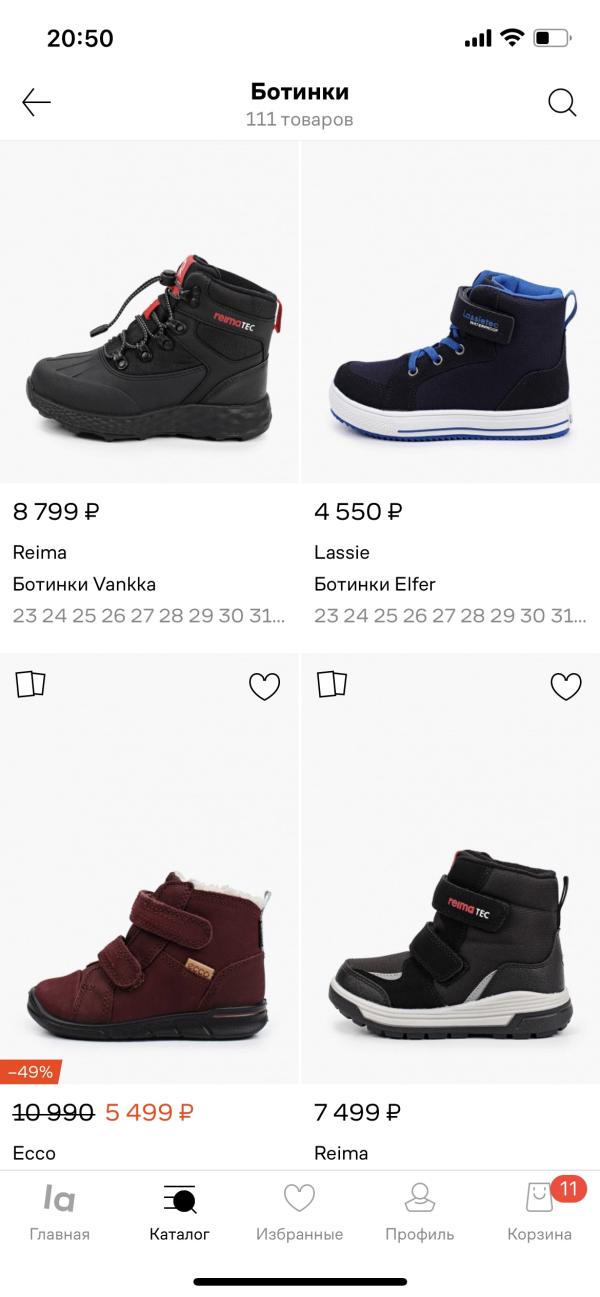The image size is (600, 1297).
Task: Switch to the Главная tab
Action: [59, 1212]
